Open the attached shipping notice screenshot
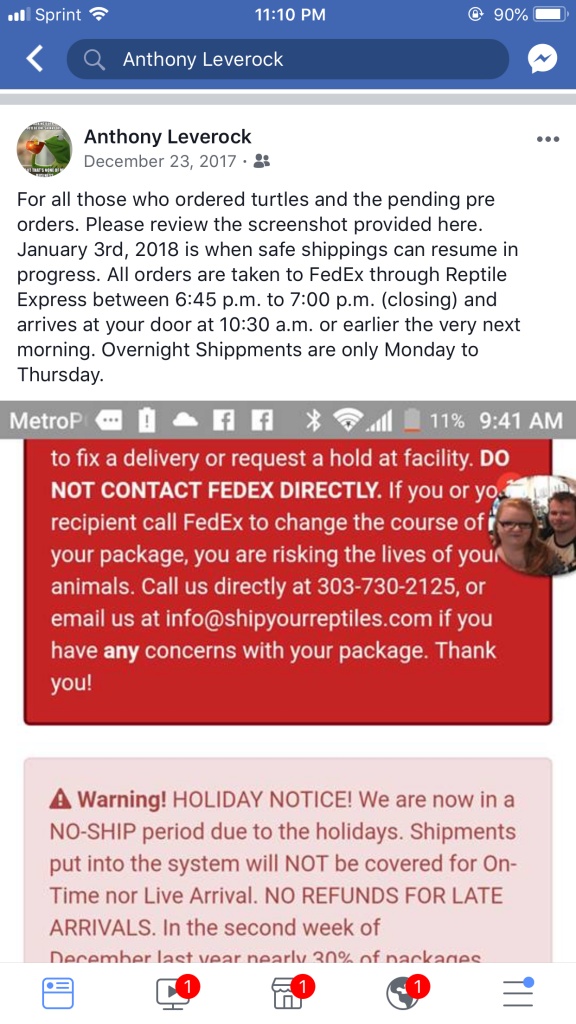576x1024 pixels. click(288, 681)
